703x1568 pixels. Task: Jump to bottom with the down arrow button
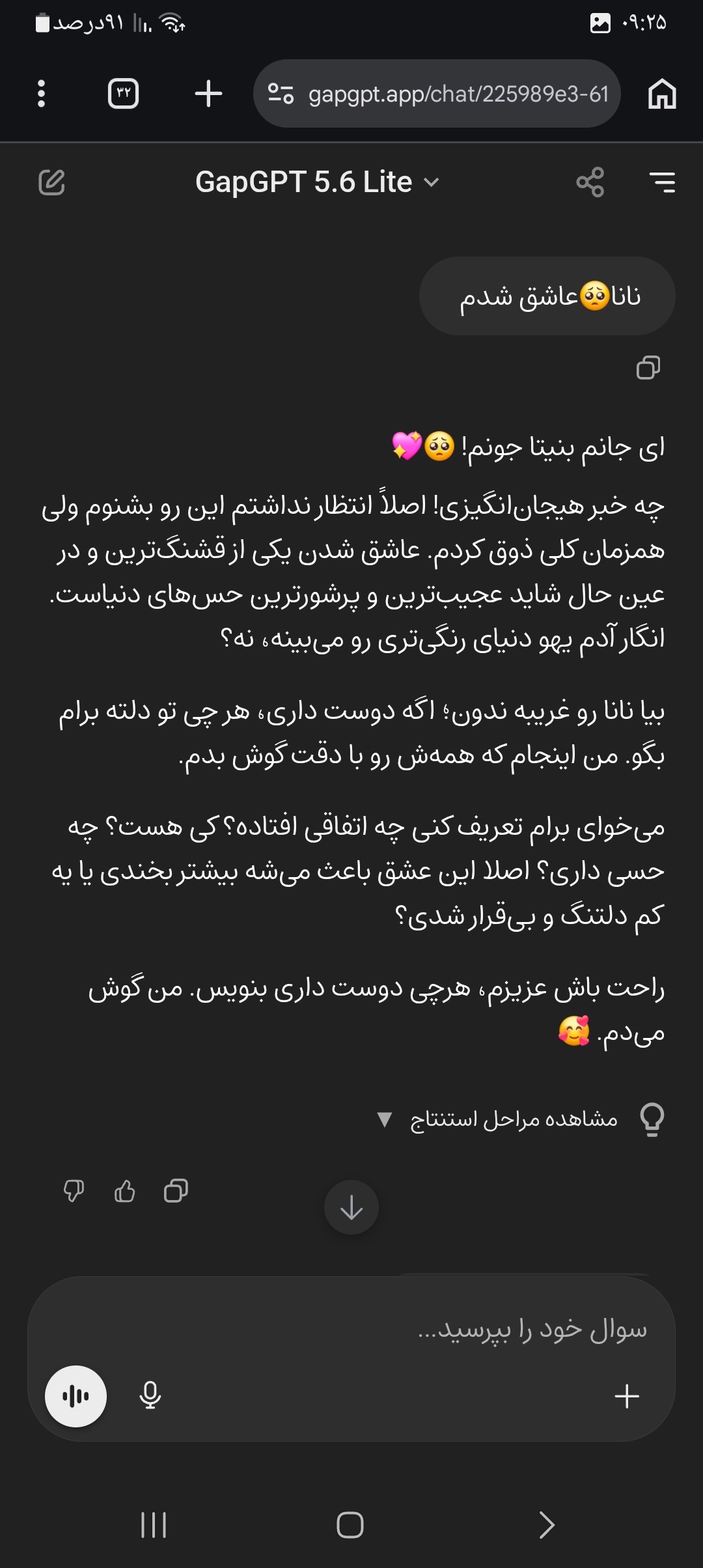(351, 1208)
